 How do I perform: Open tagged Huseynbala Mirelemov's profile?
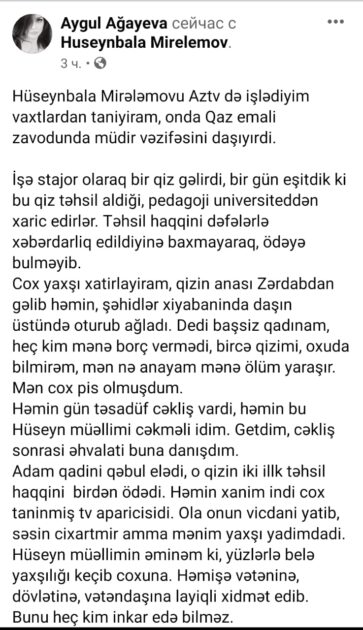click(x=144, y=43)
